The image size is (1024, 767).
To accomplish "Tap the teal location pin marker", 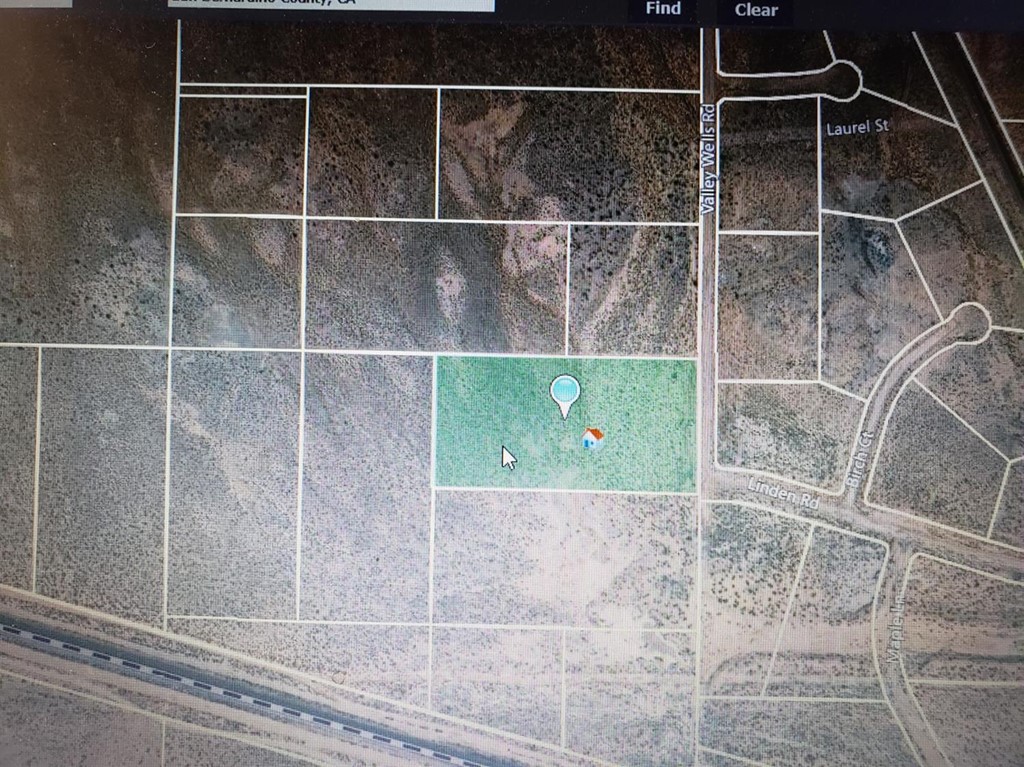I will [565, 393].
